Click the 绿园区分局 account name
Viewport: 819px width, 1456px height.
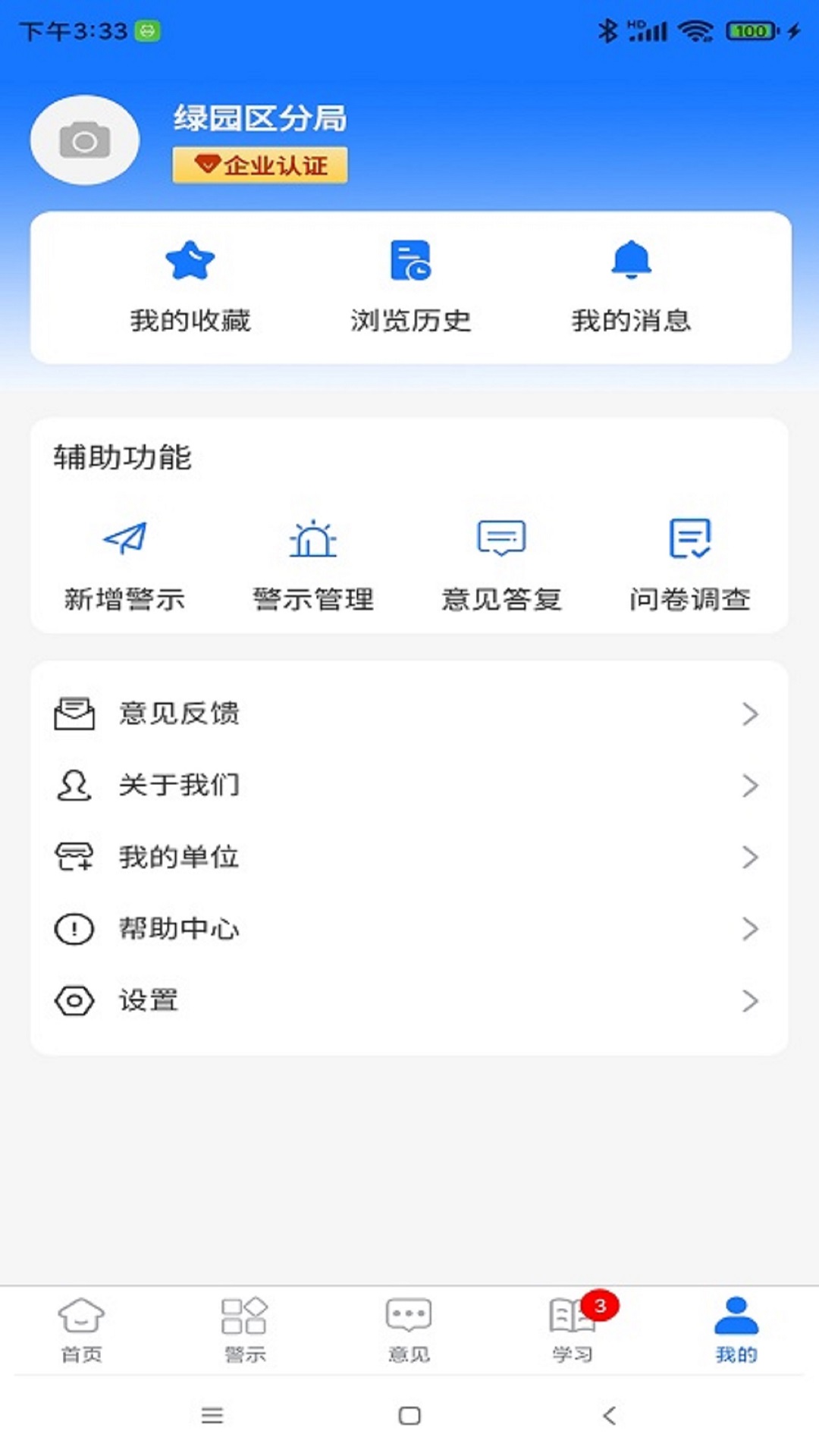pyautogui.click(x=261, y=119)
